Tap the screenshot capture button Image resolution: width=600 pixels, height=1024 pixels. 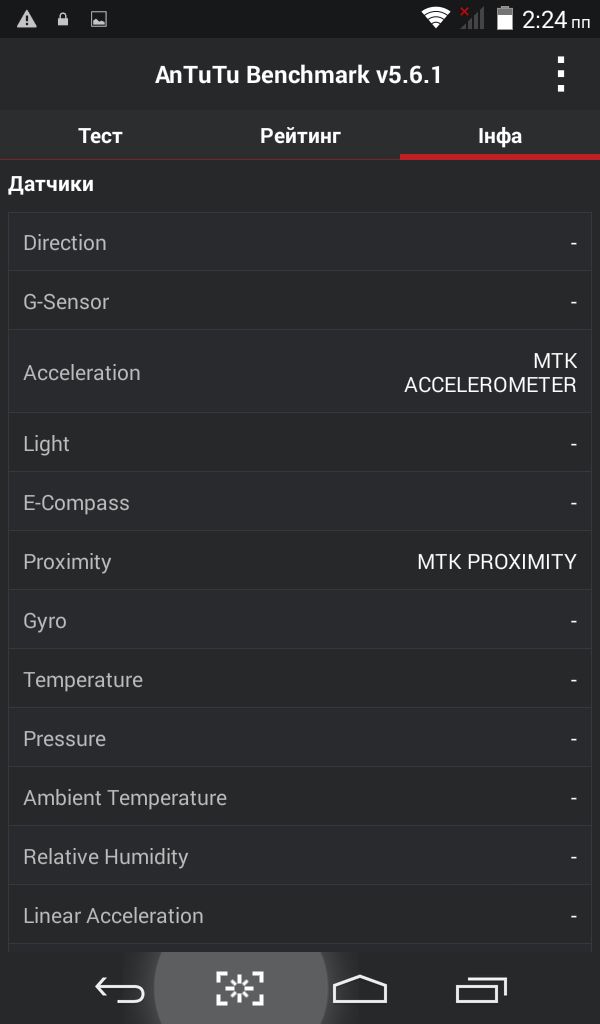point(240,989)
